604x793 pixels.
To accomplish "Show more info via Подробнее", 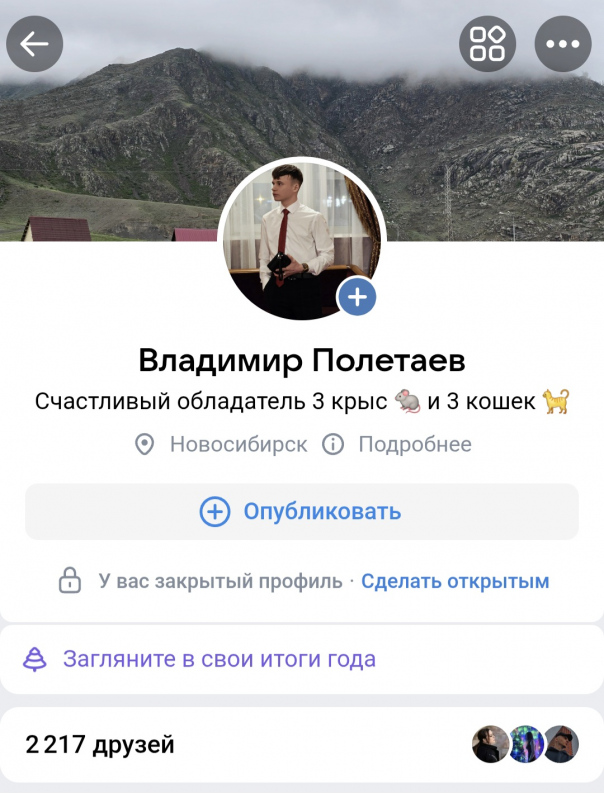I will [x=398, y=444].
